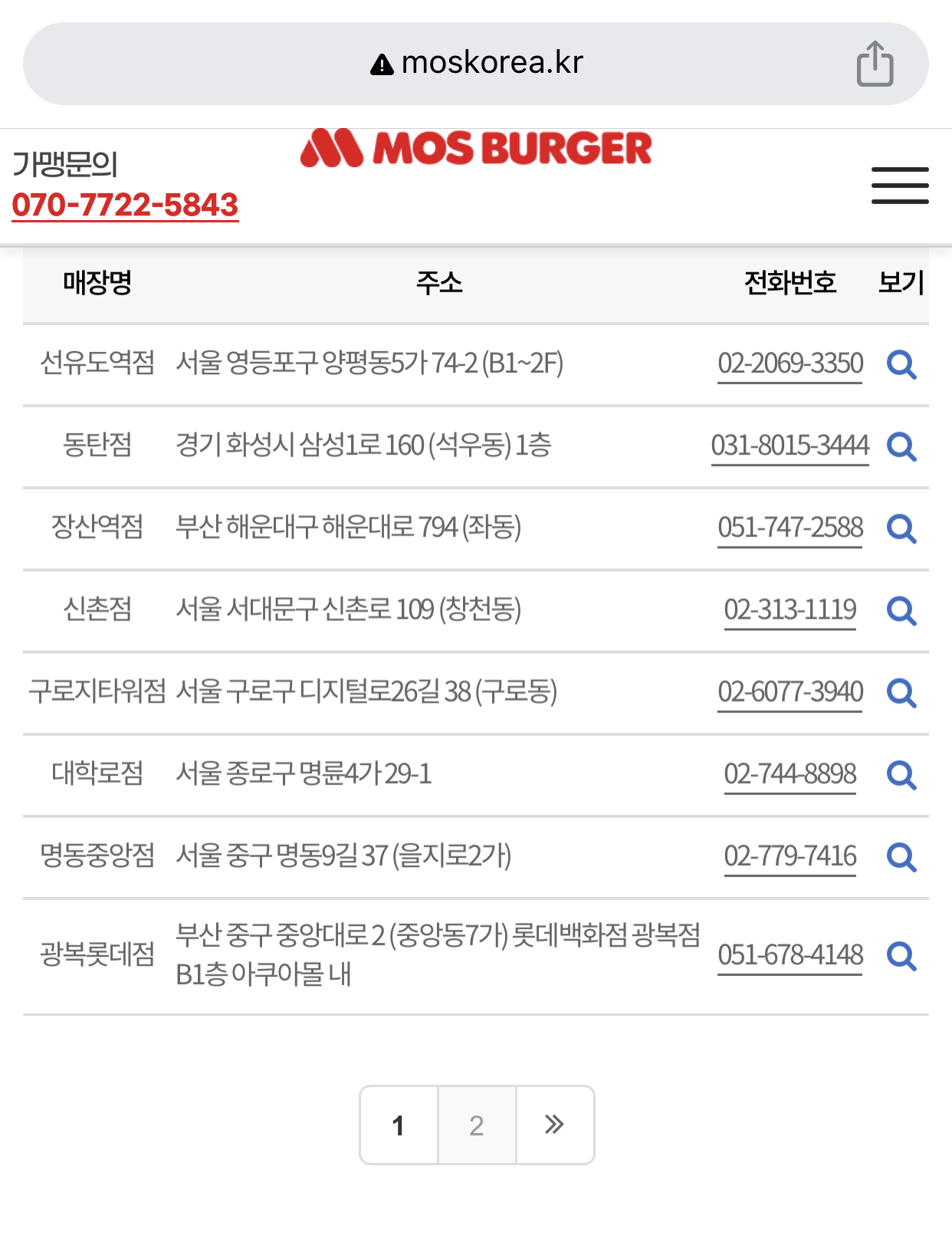Screen dimensions: 952x1242
Task: View details for 구로지타워점 store
Action: tap(901, 693)
